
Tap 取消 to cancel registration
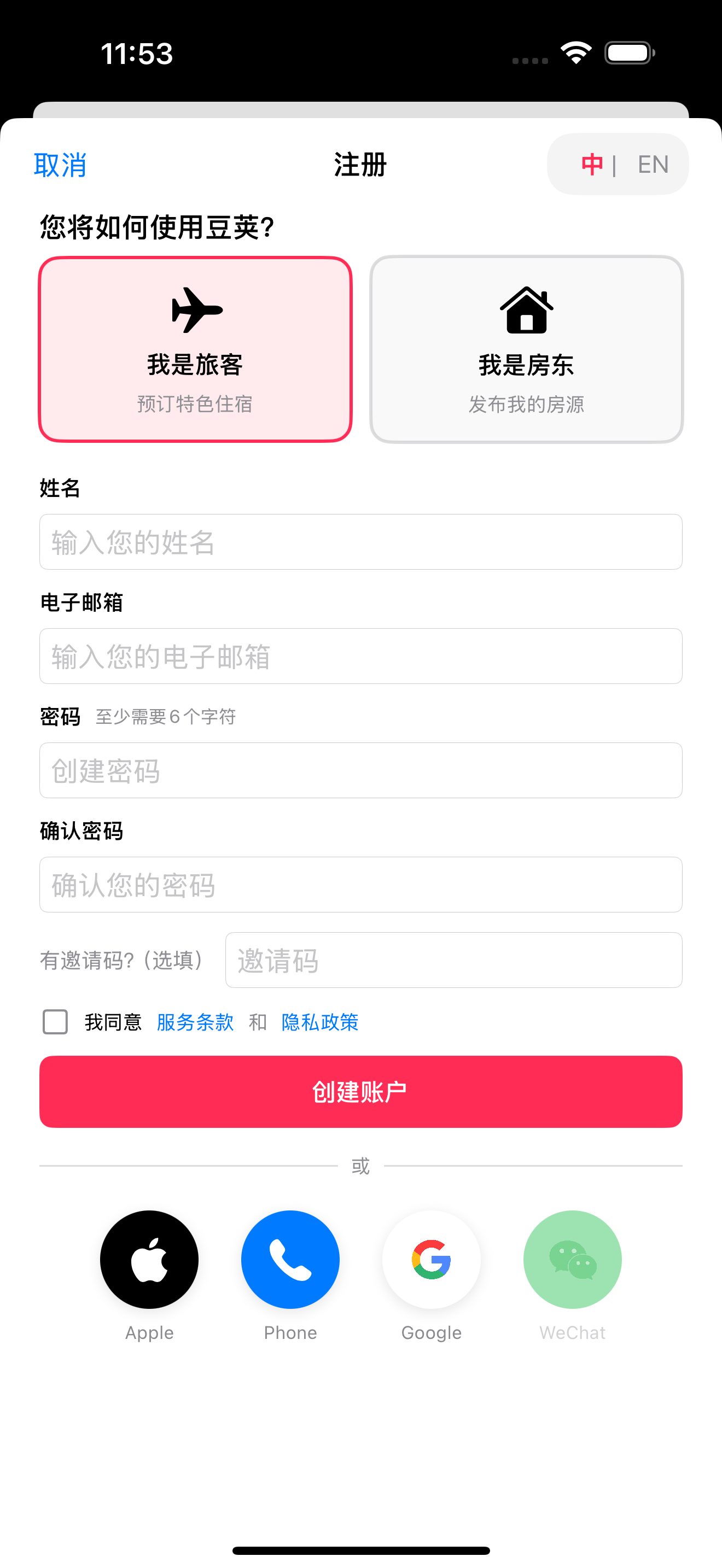point(60,165)
